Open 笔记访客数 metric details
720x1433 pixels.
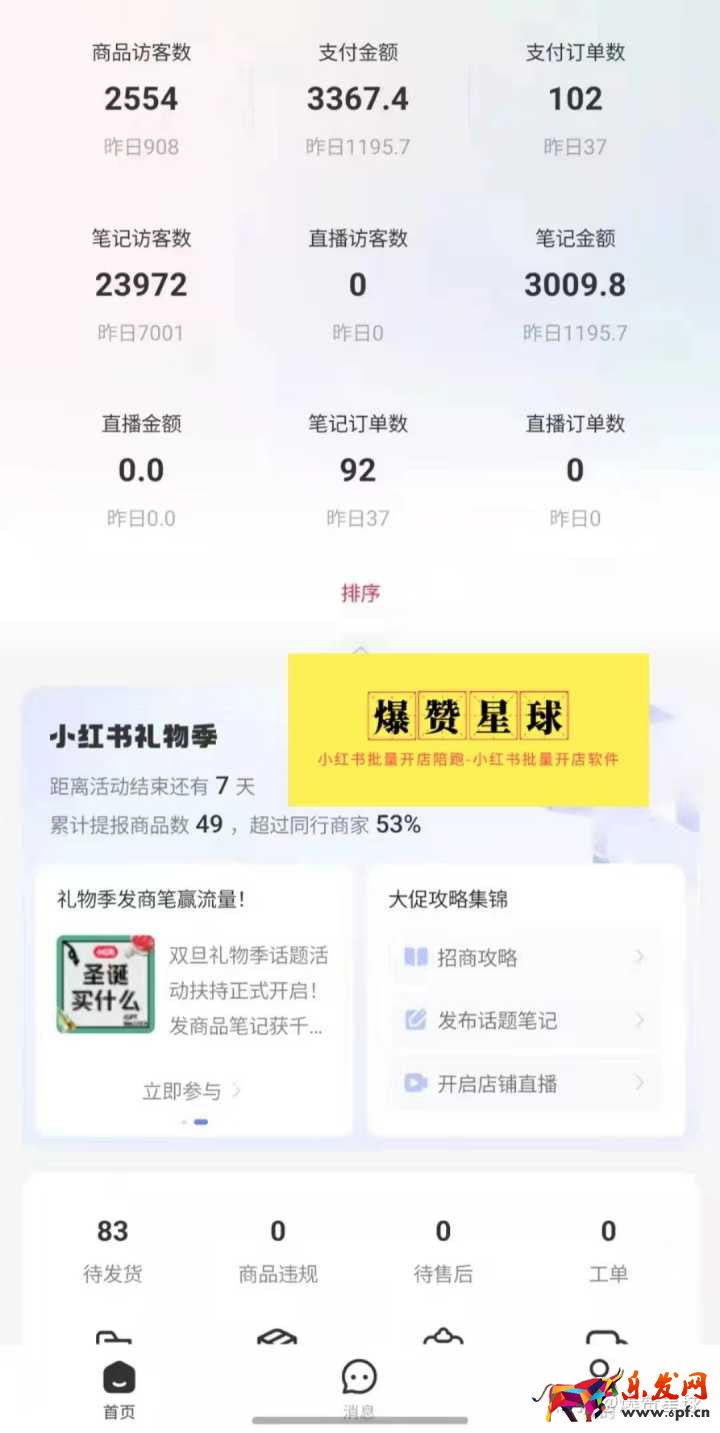[141, 284]
